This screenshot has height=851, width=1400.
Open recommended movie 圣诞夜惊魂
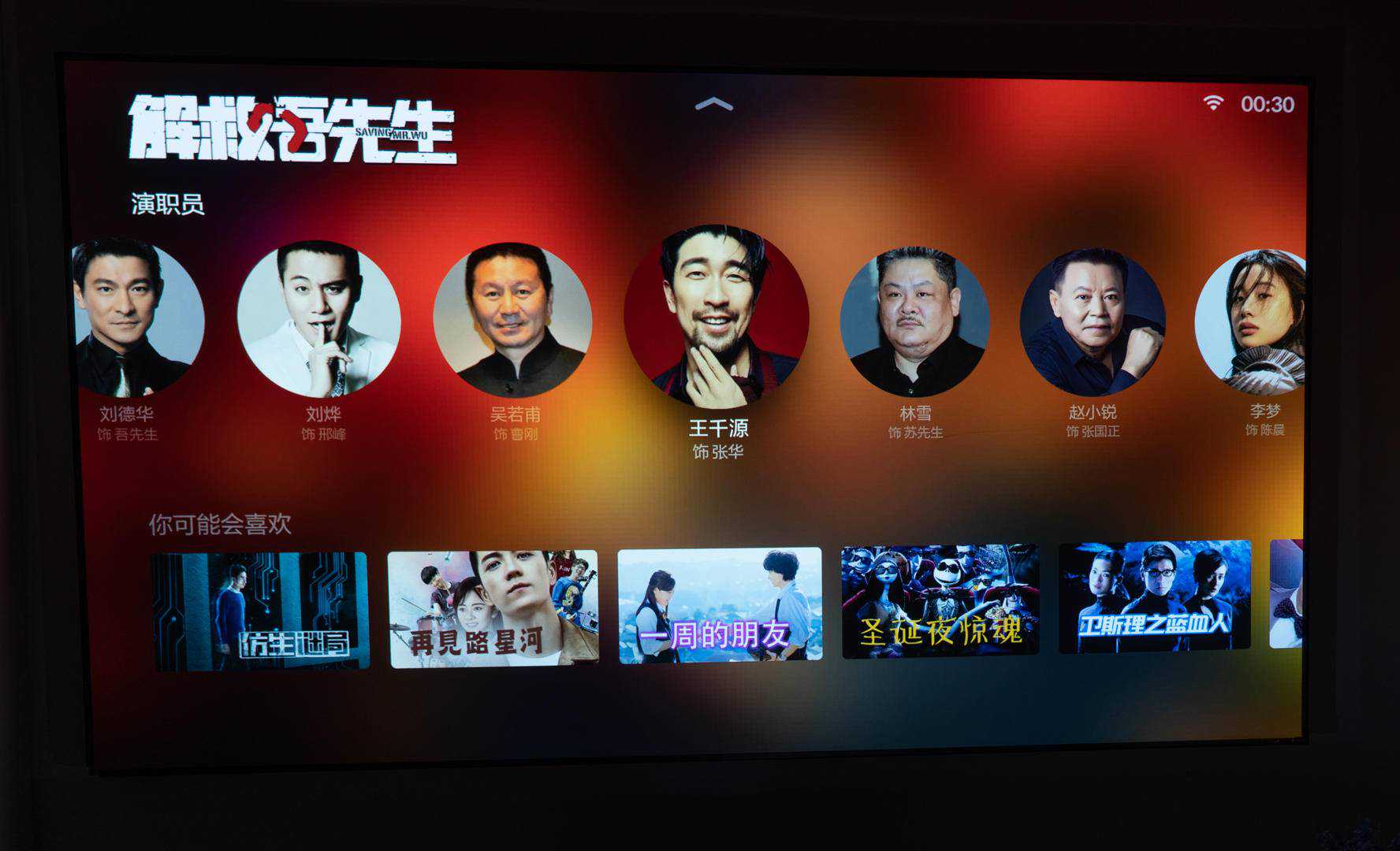[x=940, y=600]
